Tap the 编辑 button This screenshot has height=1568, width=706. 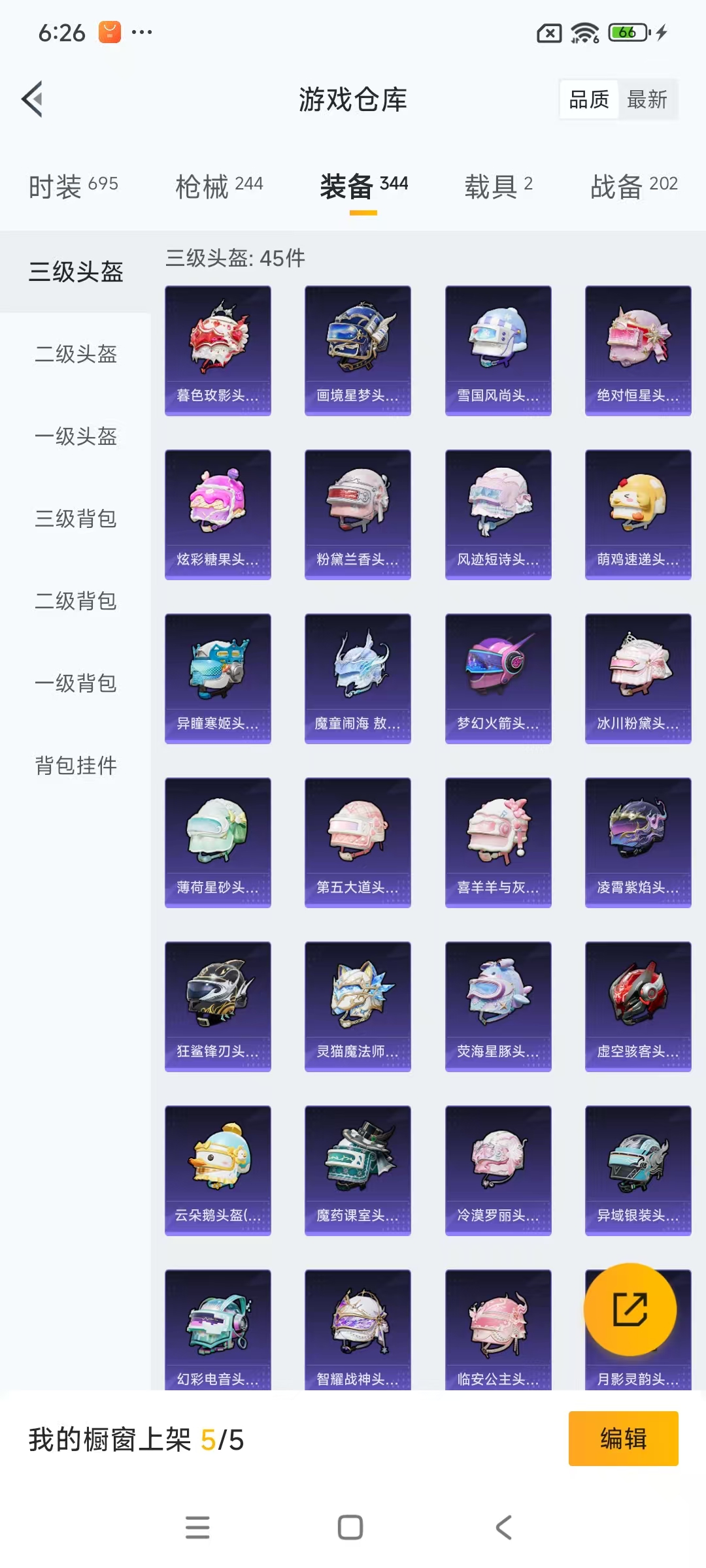pyautogui.click(x=622, y=1440)
